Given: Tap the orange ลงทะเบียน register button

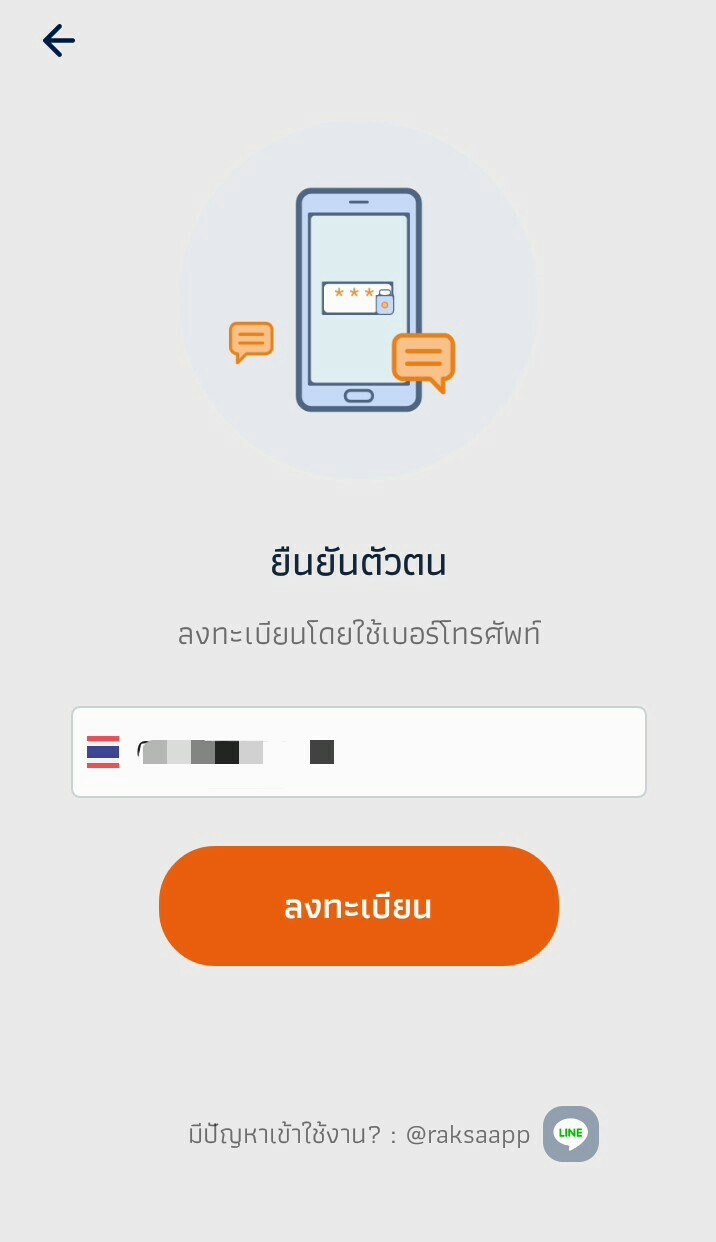Looking at the screenshot, I should [358, 906].
